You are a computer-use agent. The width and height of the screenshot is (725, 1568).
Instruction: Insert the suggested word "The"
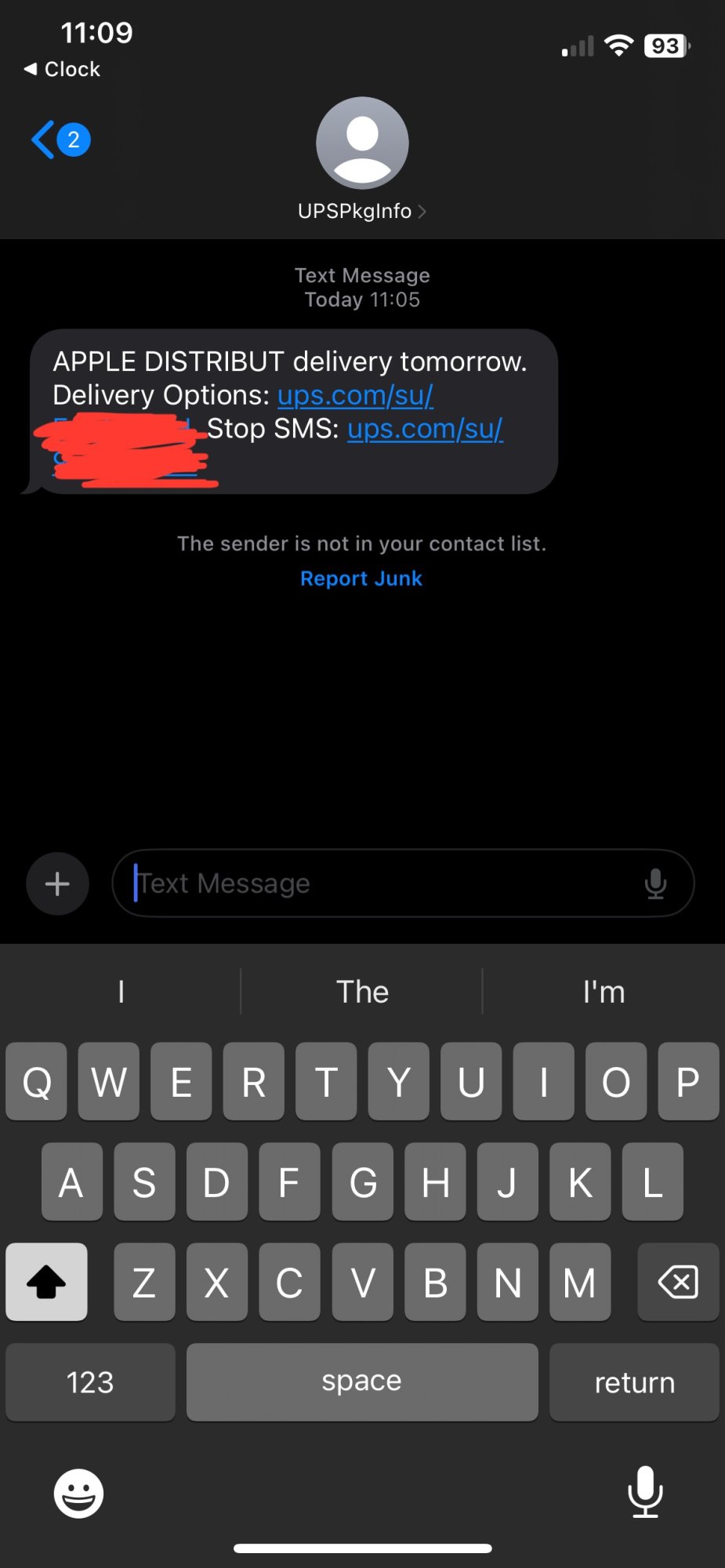coord(362,992)
